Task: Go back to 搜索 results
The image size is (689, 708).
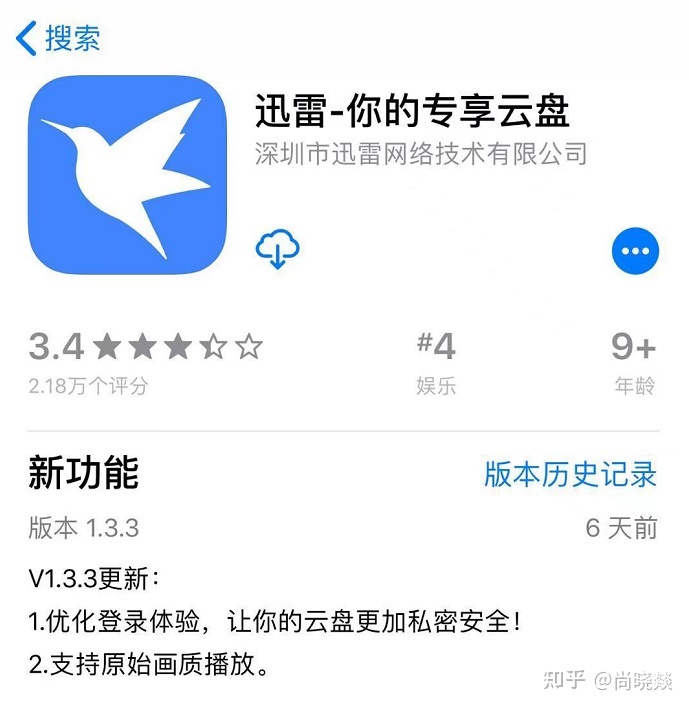Action: click(x=58, y=39)
